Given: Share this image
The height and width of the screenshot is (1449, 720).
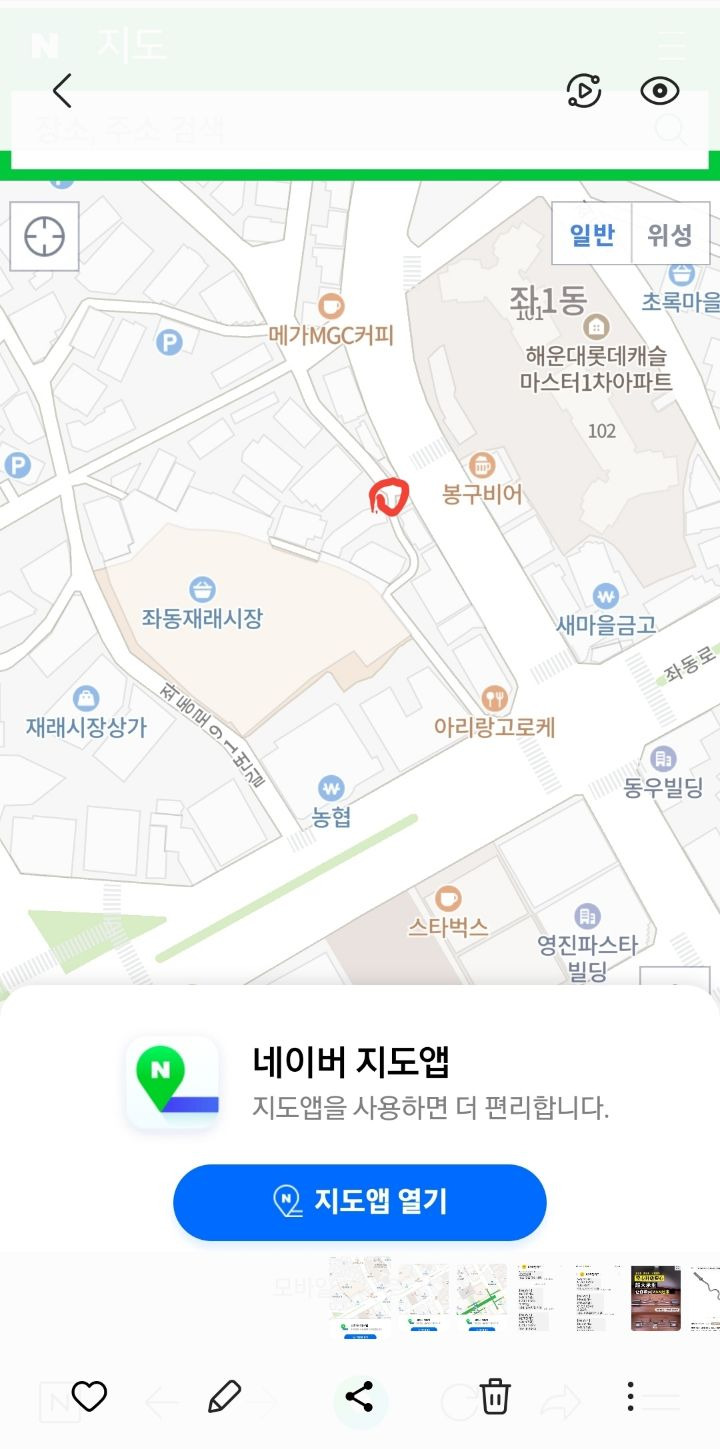Looking at the screenshot, I should click(x=359, y=1396).
